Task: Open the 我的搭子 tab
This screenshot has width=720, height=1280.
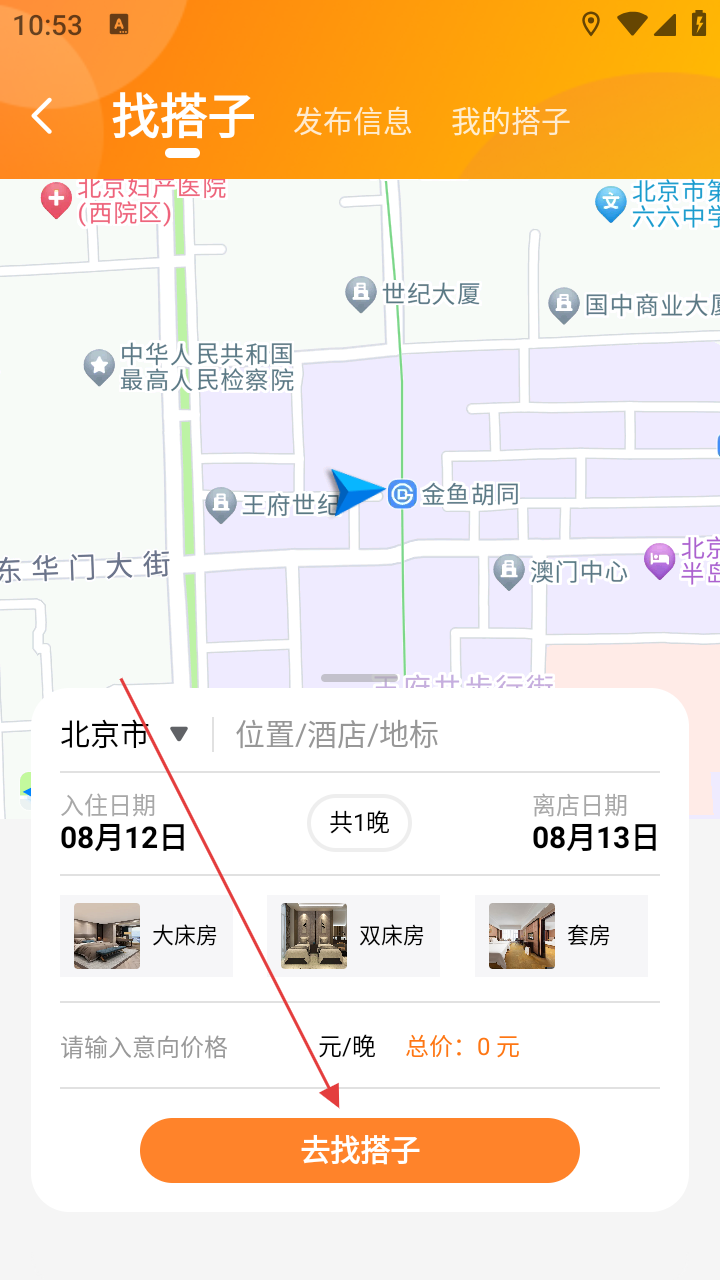Action: tap(510, 121)
